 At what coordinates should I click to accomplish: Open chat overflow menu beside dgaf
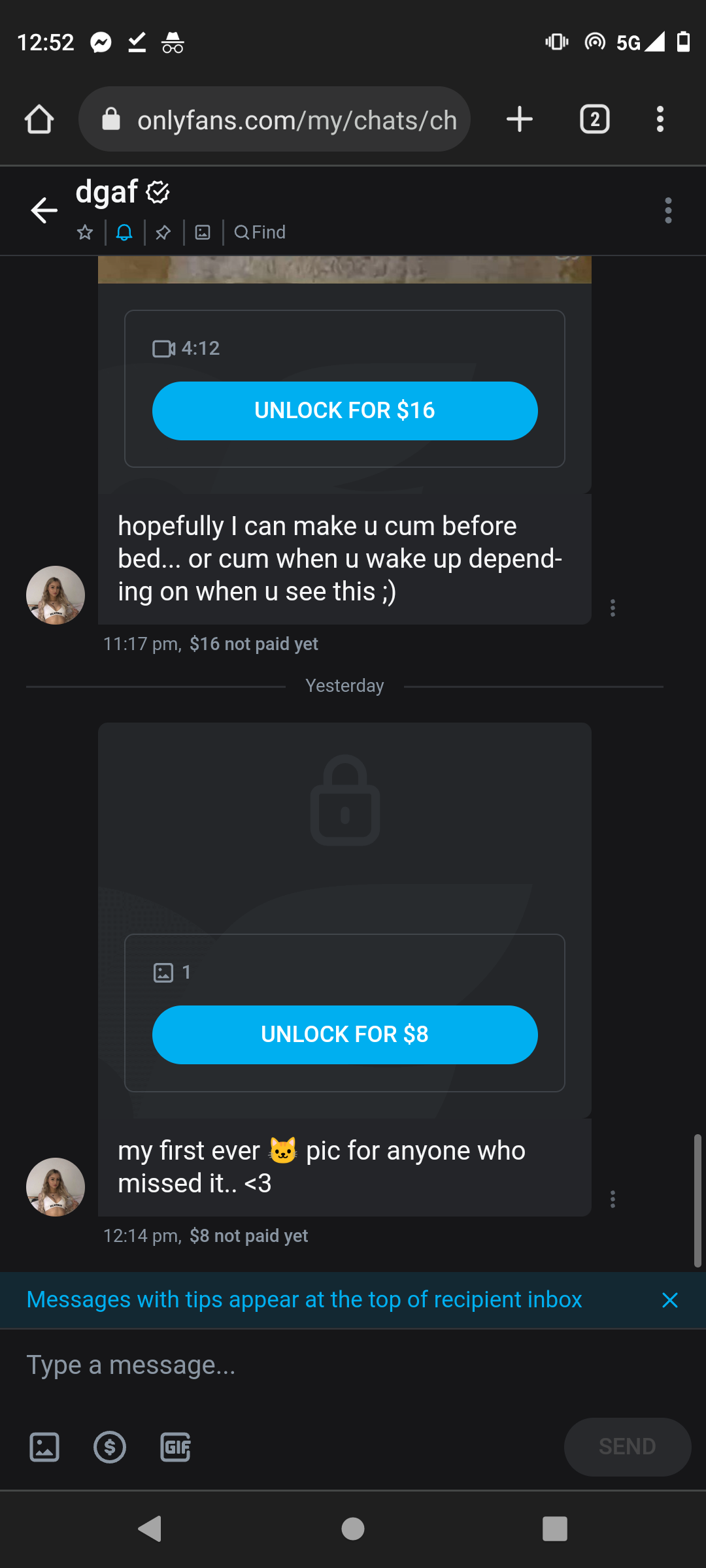point(667,210)
